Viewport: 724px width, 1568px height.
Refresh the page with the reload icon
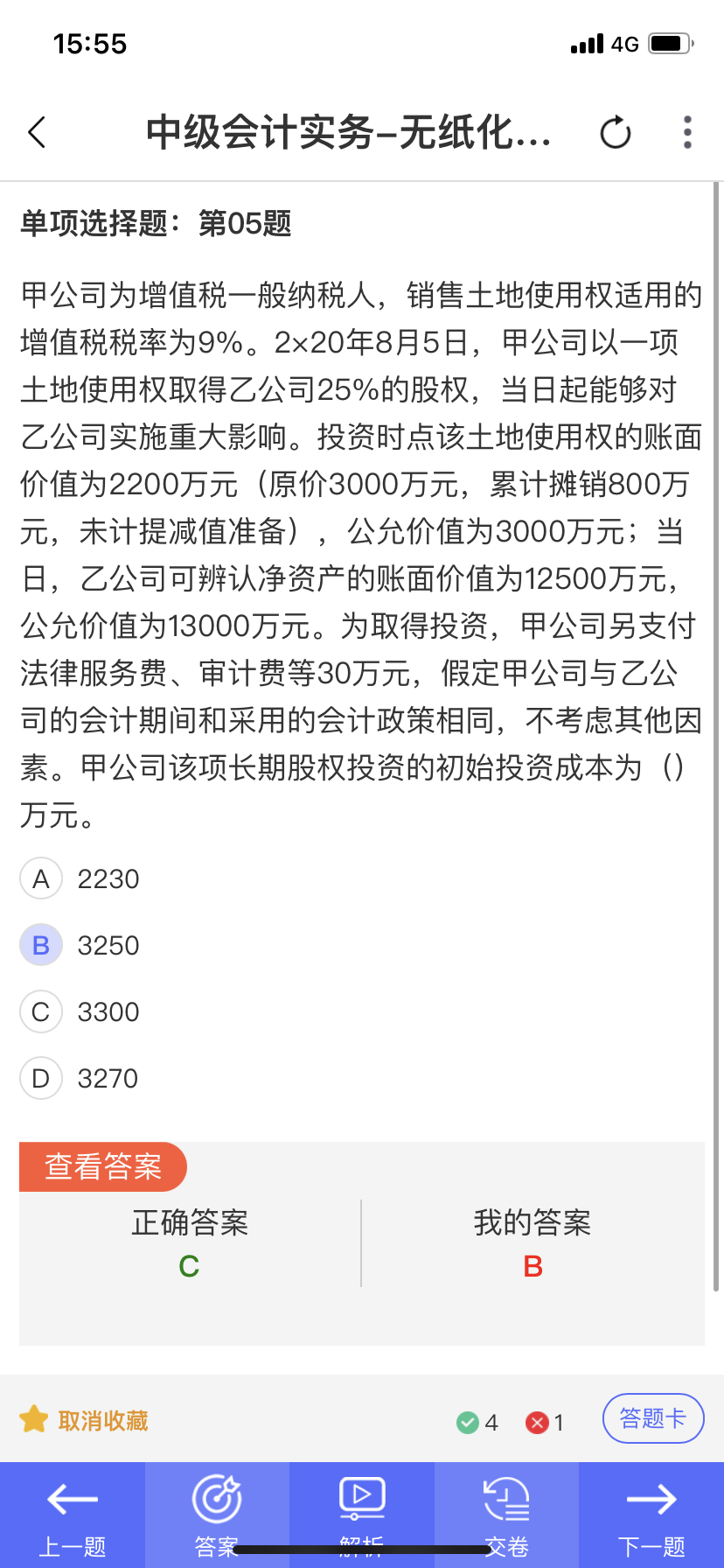point(616,133)
